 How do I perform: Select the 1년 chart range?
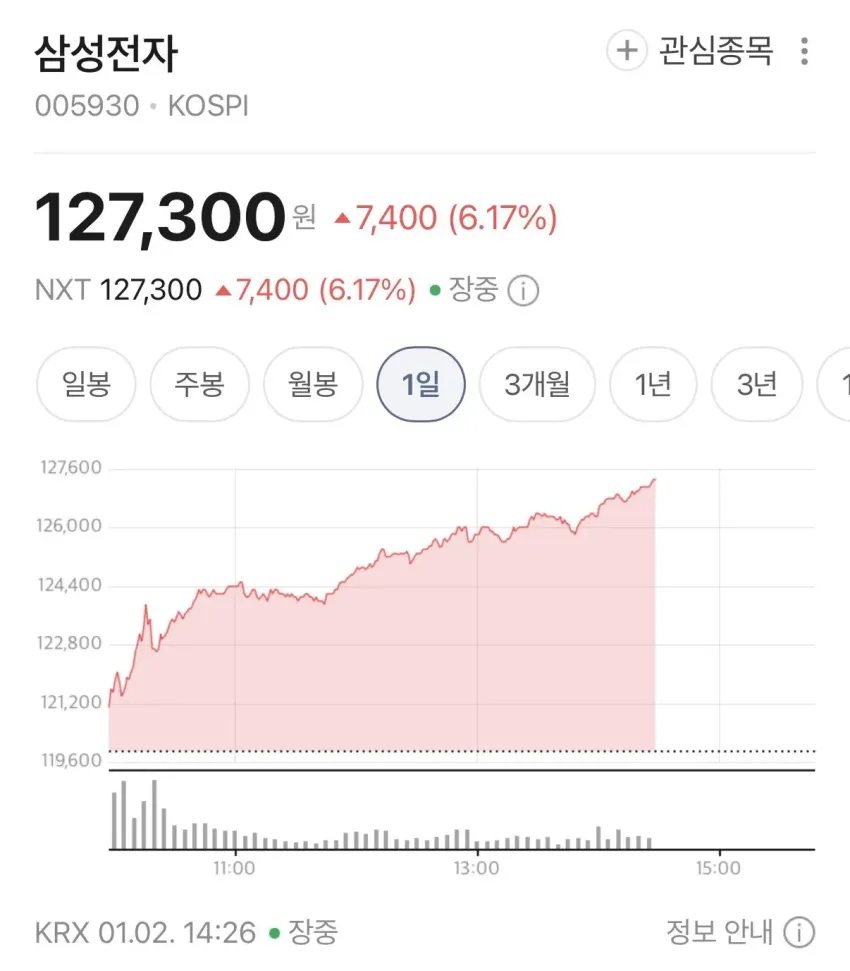coord(653,384)
